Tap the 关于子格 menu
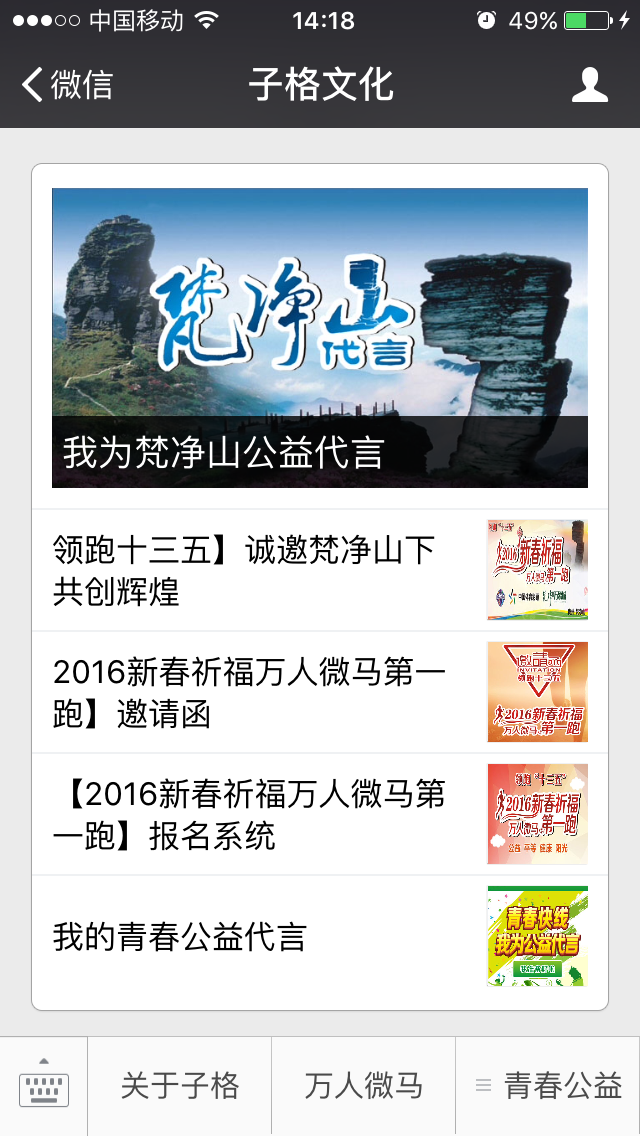The width and height of the screenshot is (640, 1136). [180, 1086]
